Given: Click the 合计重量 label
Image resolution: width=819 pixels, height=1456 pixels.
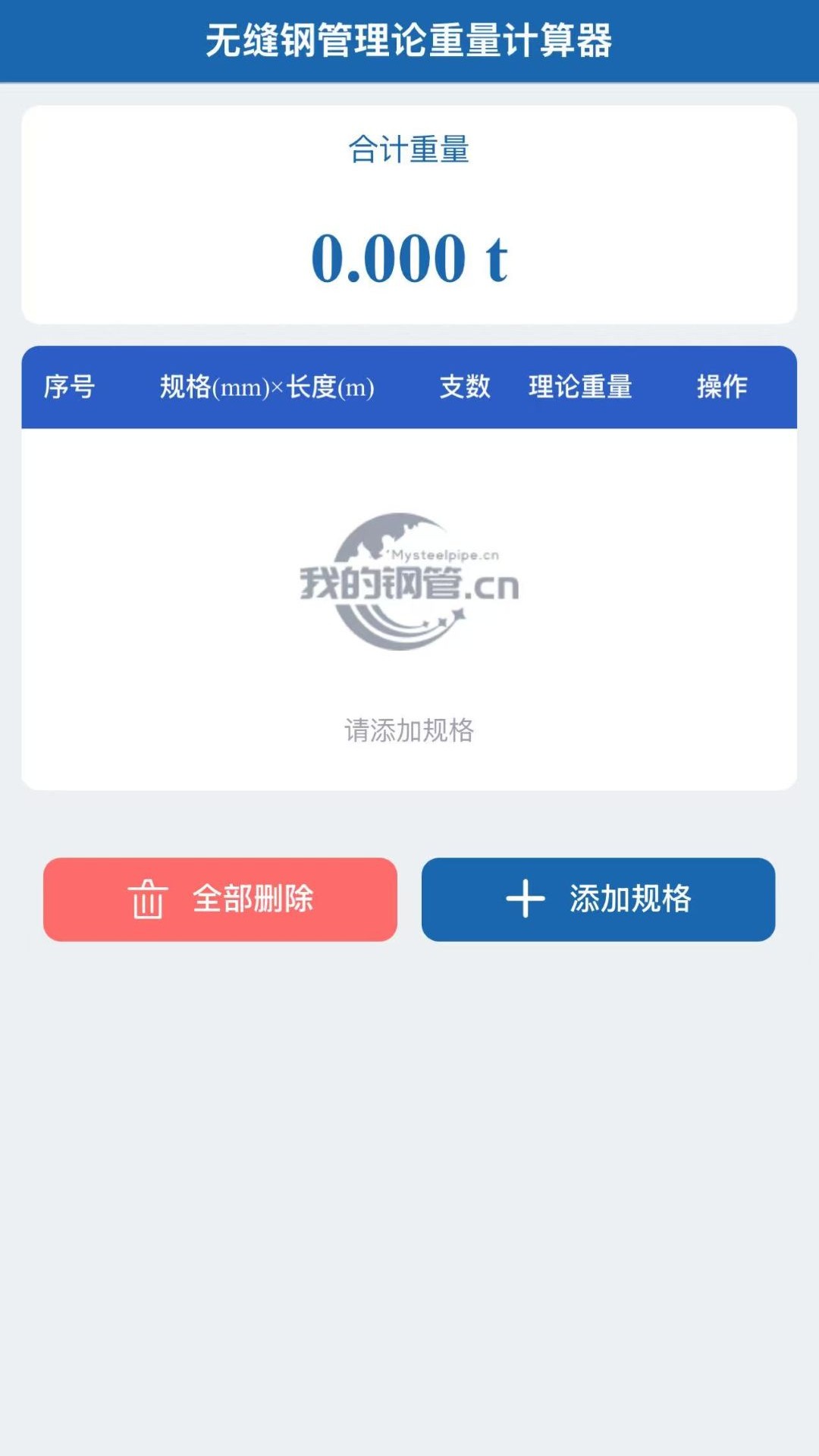Looking at the screenshot, I should pos(409,152).
